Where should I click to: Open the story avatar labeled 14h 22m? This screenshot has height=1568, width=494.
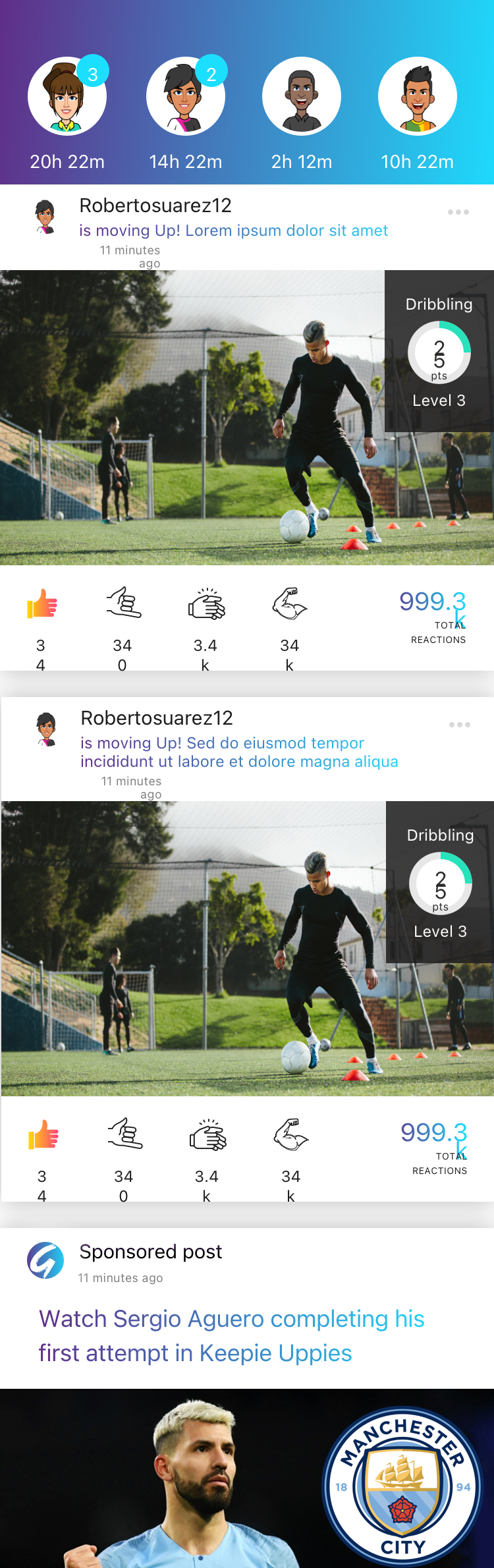tap(186, 96)
